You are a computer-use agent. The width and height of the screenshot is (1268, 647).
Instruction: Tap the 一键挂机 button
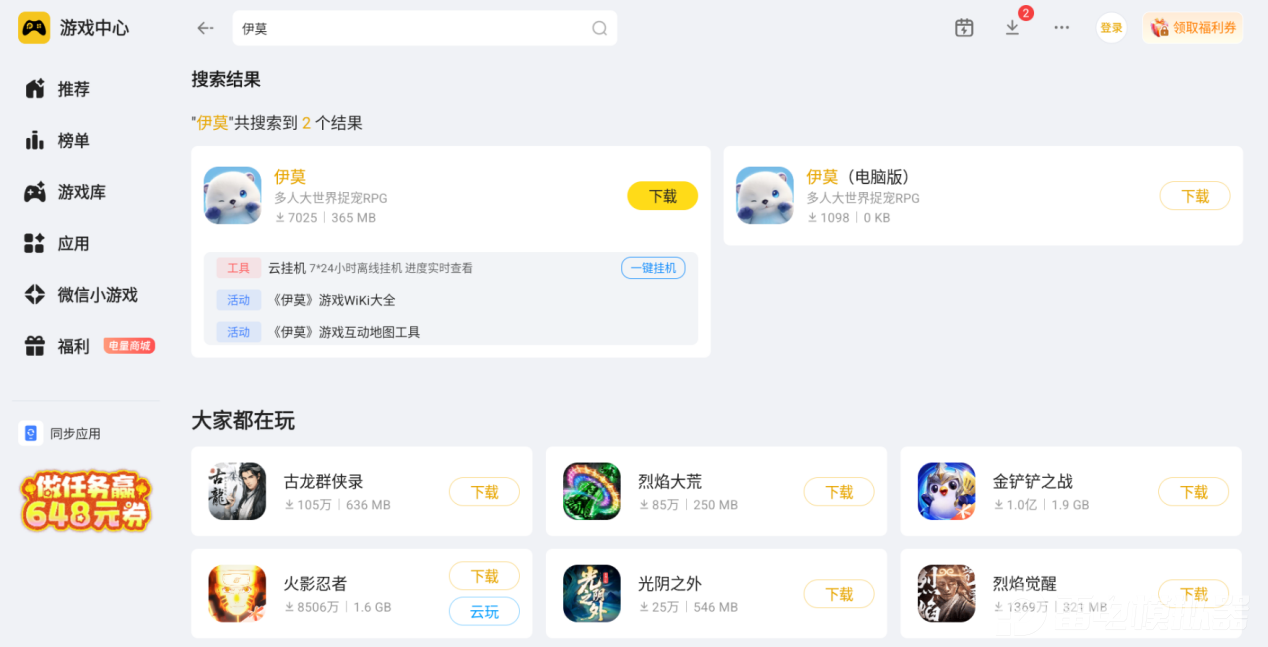click(x=653, y=268)
